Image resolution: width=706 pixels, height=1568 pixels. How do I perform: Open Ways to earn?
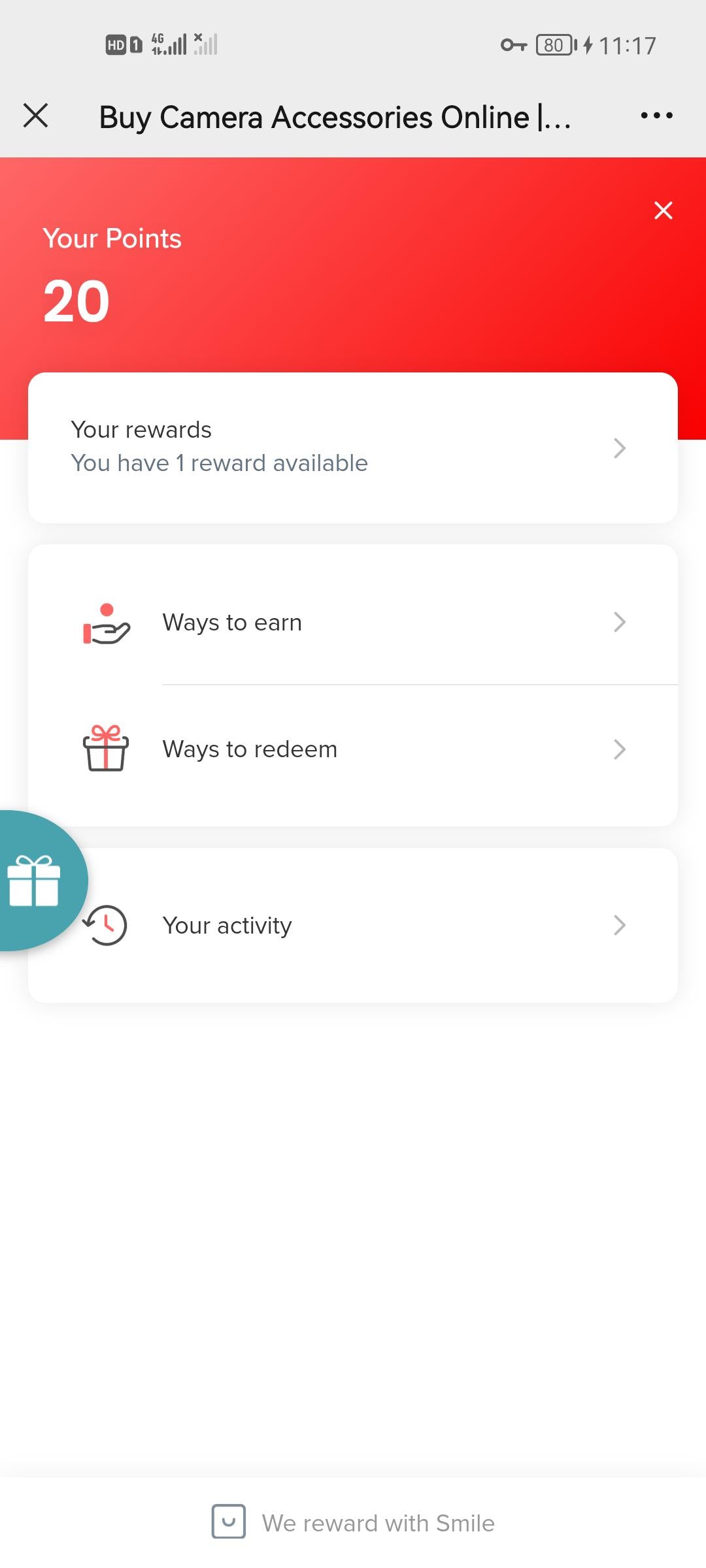tap(353, 622)
